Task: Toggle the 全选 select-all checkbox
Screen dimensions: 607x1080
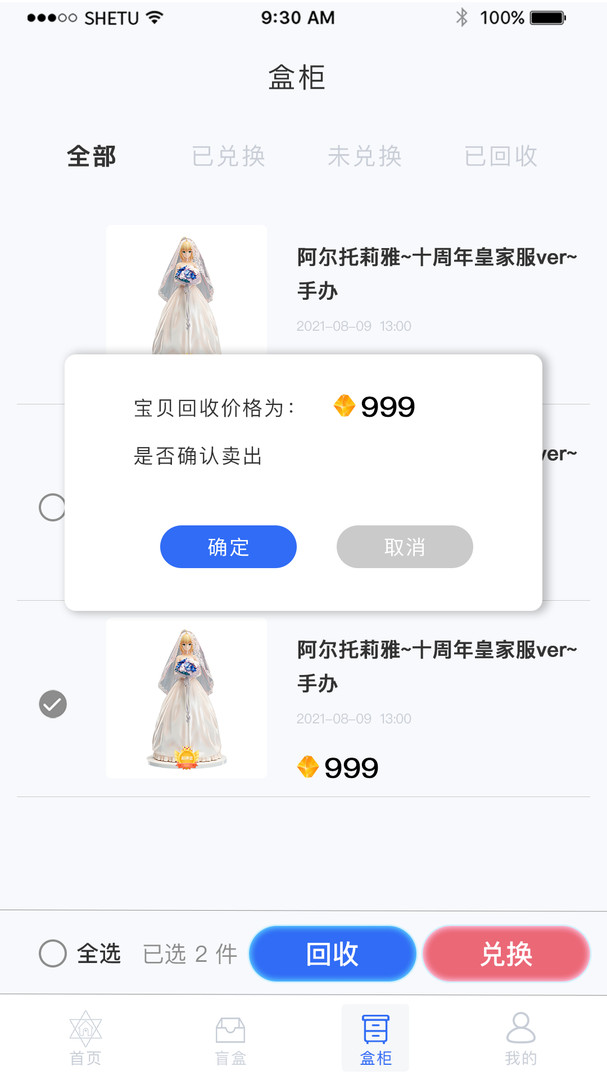Action: click(53, 953)
